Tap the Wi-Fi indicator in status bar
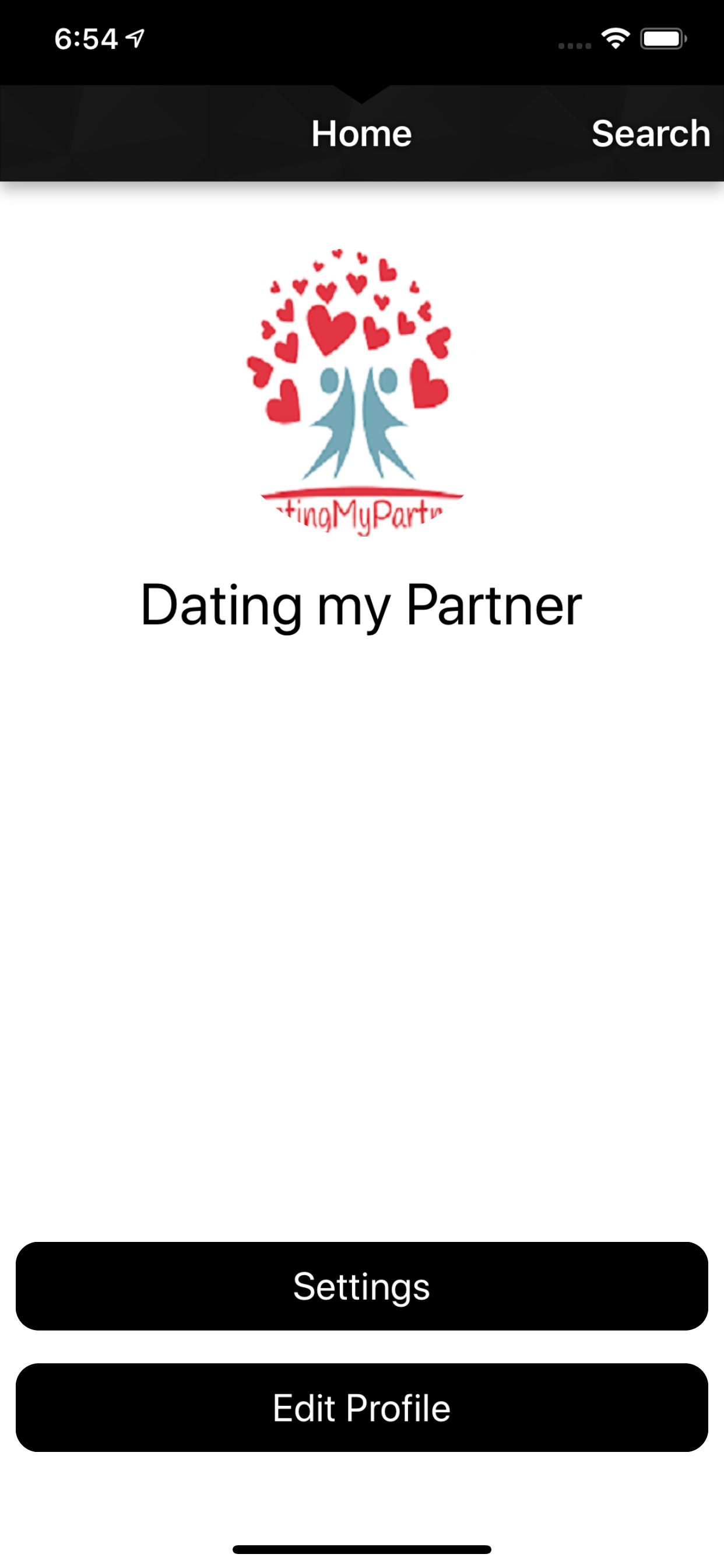 [616, 38]
